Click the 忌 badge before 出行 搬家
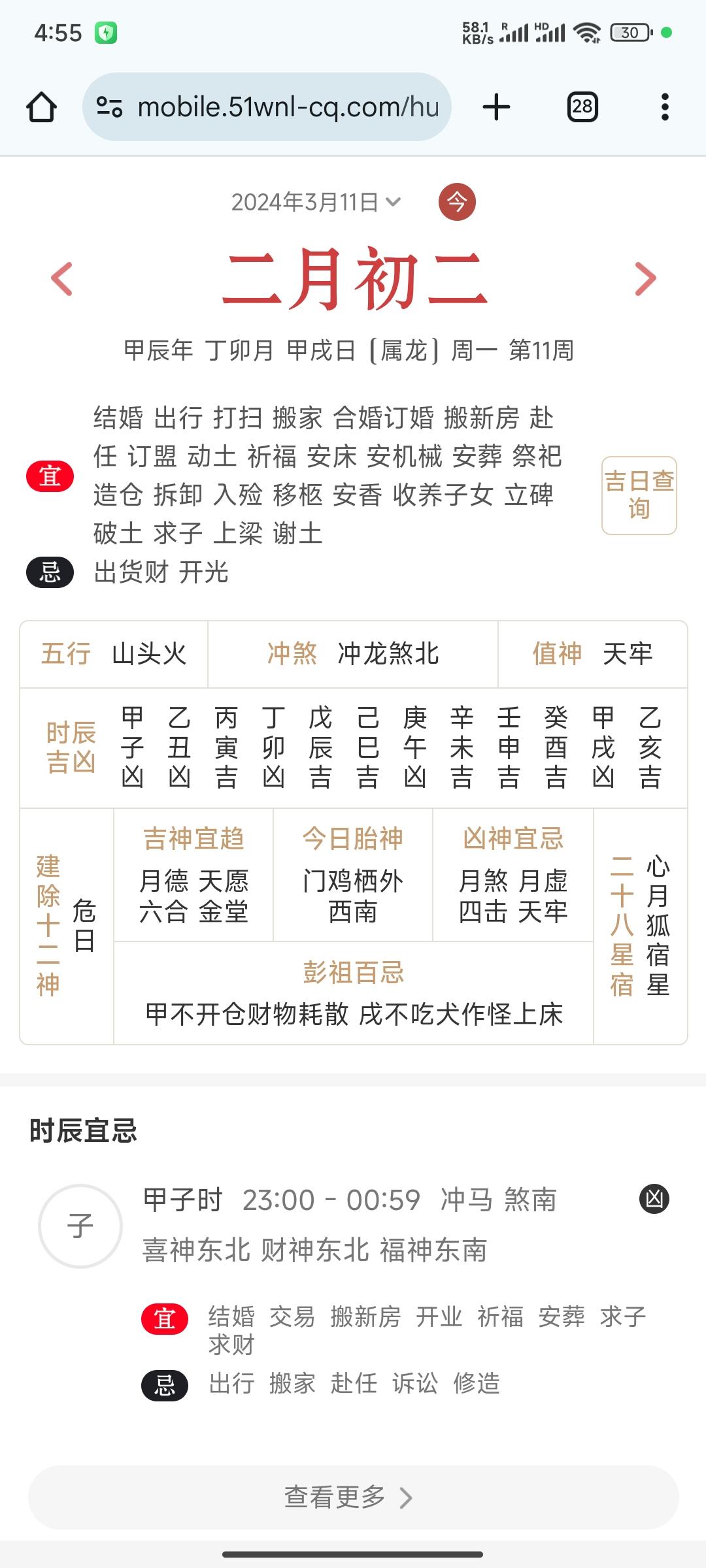The height and width of the screenshot is (1568, 706). (164, 1383)
